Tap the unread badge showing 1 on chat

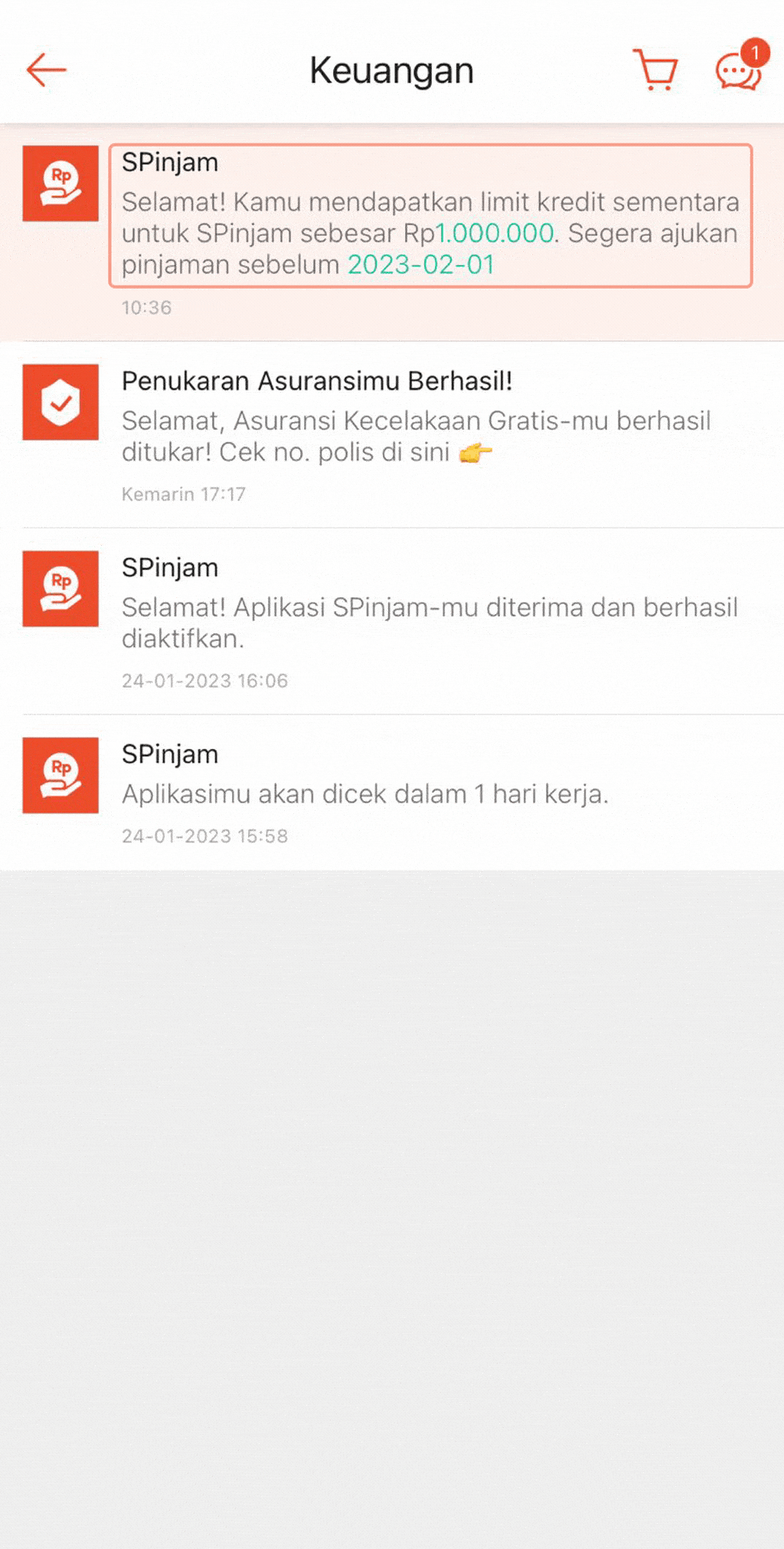756,52
